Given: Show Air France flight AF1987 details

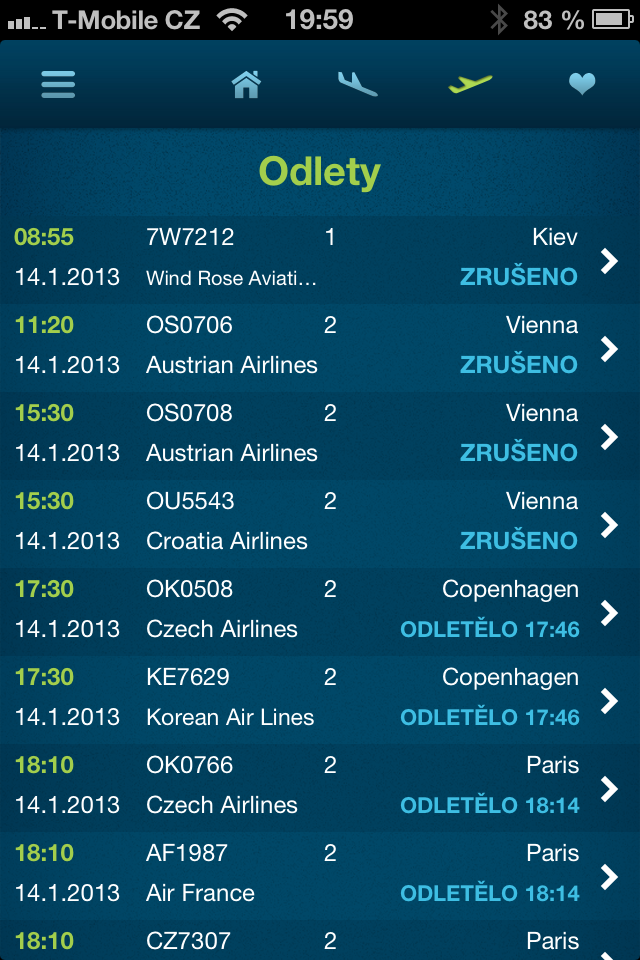Looking at the screenshot, I should coord(320,875).
